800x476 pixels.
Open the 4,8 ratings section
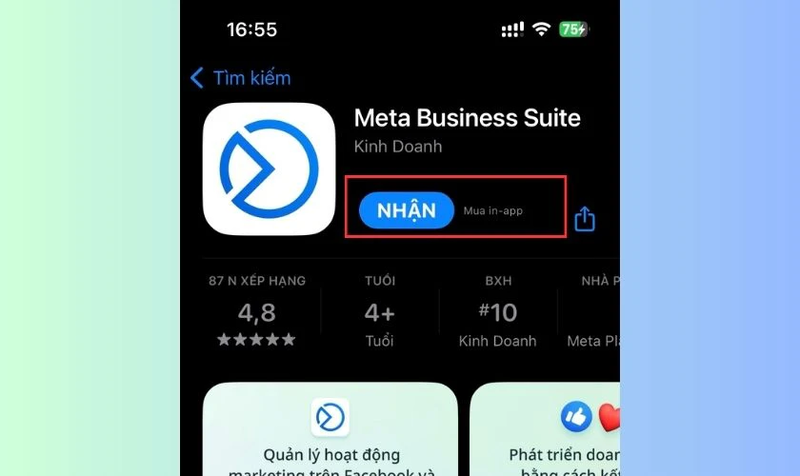coord(256,312)
